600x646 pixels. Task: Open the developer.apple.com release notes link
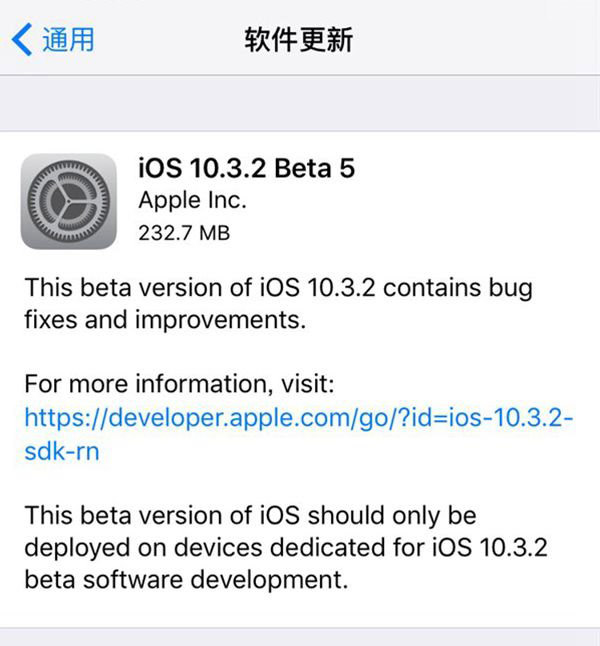coord(298,417)
